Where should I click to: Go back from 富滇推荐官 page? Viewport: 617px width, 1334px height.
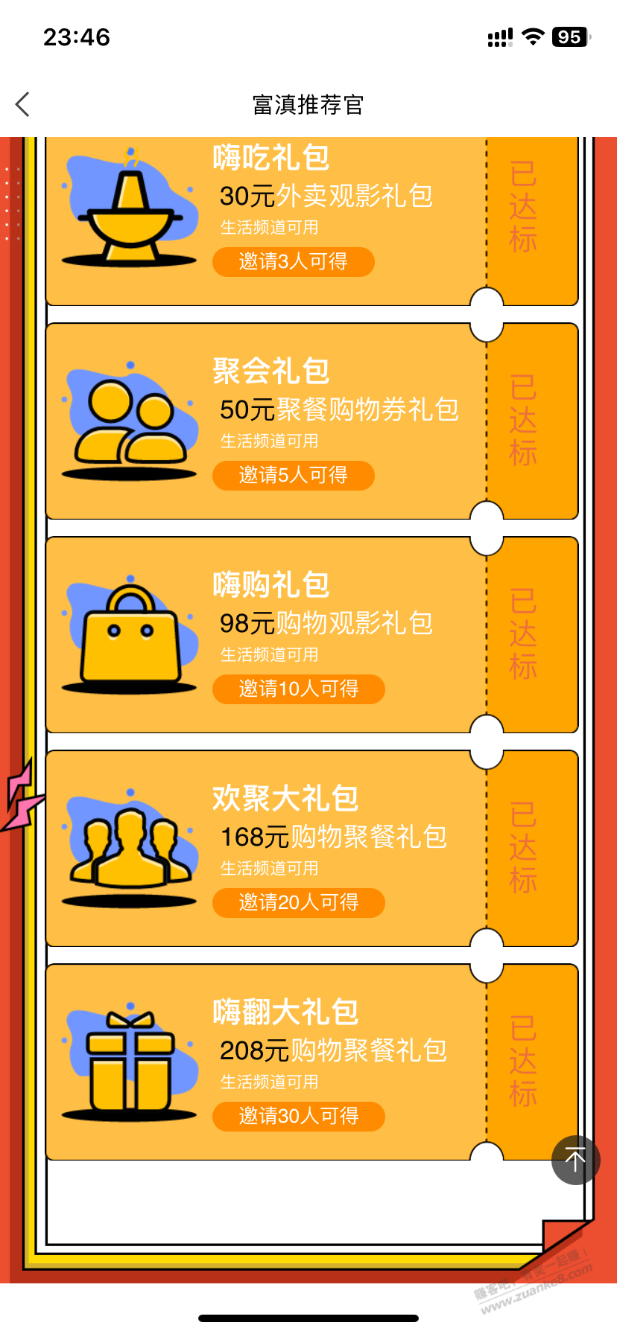[23, 104]
